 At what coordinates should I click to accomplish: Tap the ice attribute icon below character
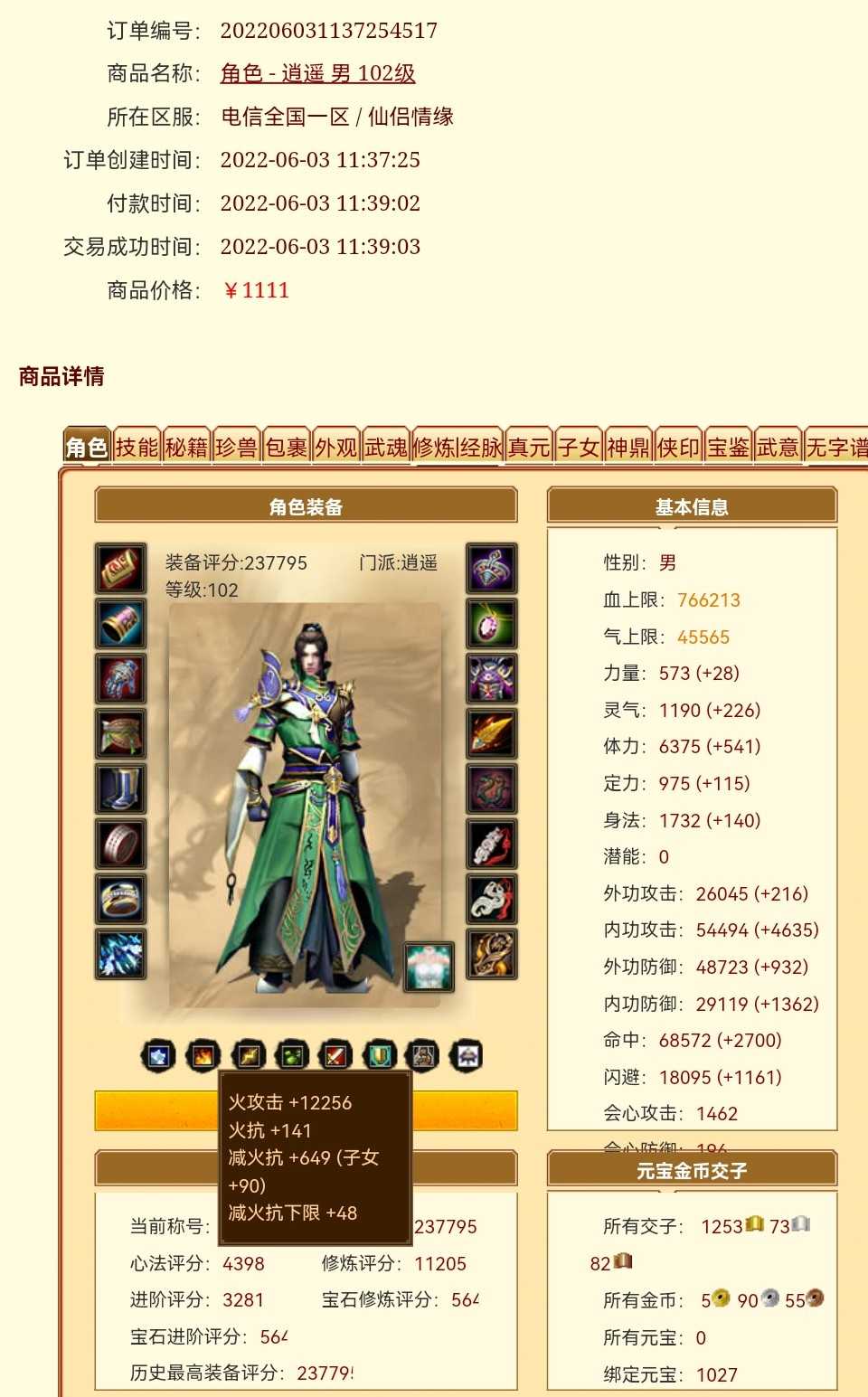click(x=158, y=1055)
